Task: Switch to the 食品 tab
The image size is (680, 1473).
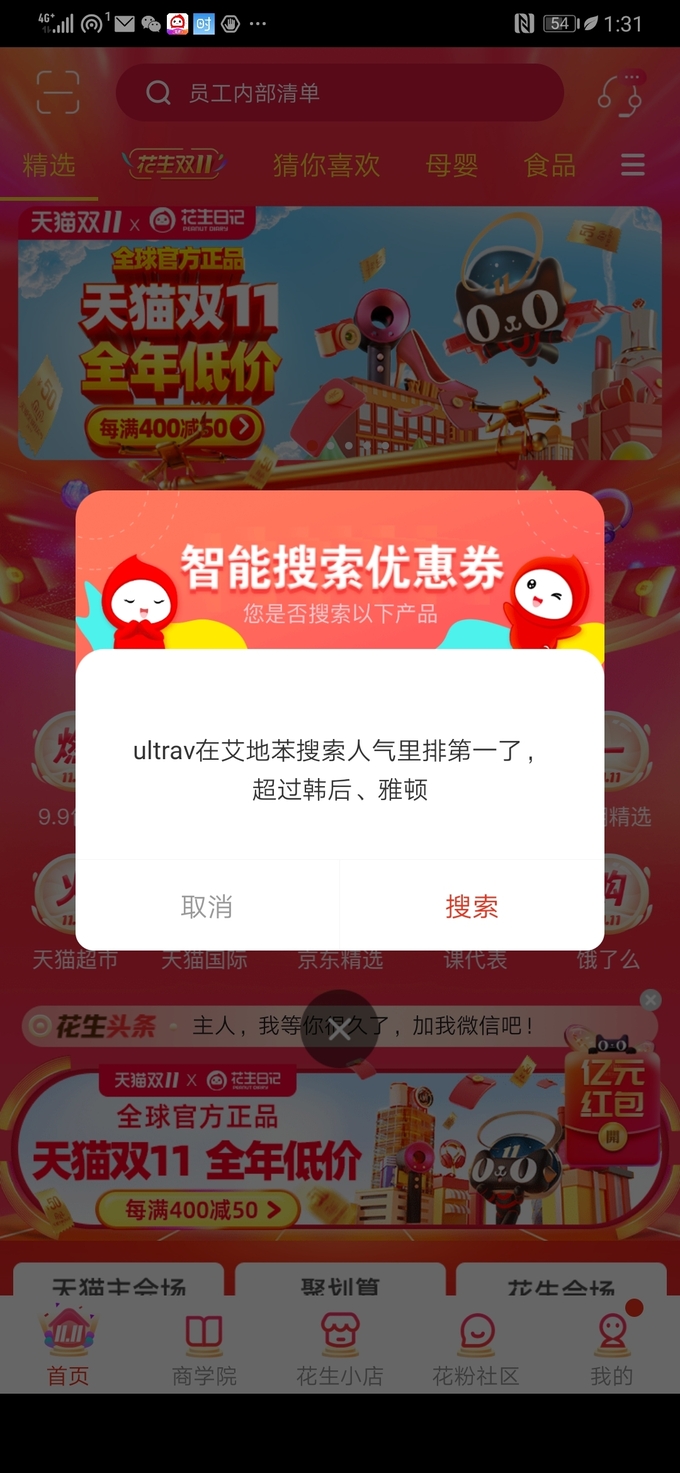Action: pos(550,165)
